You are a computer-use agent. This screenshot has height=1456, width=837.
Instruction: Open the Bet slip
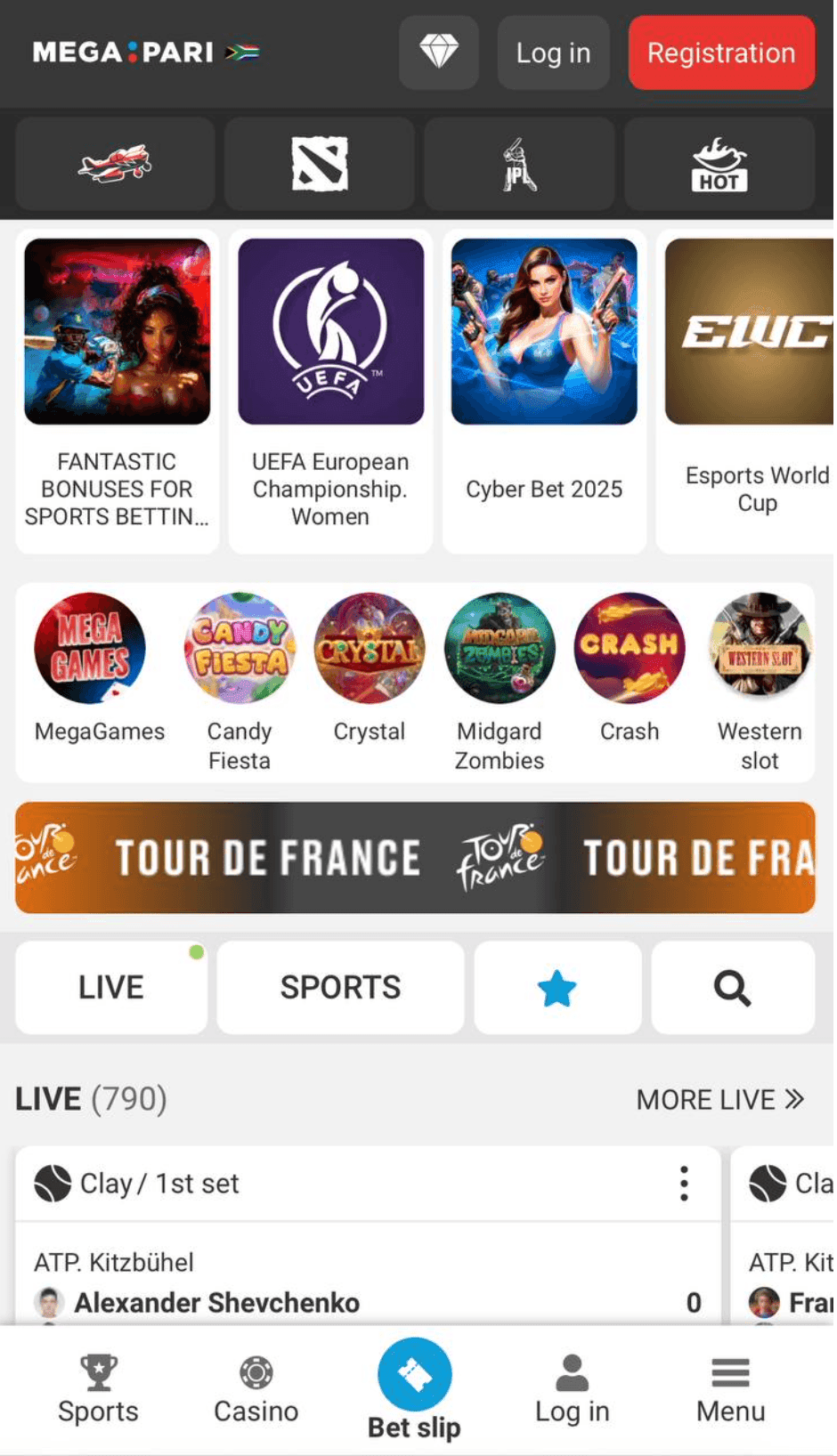[414, 1388]
